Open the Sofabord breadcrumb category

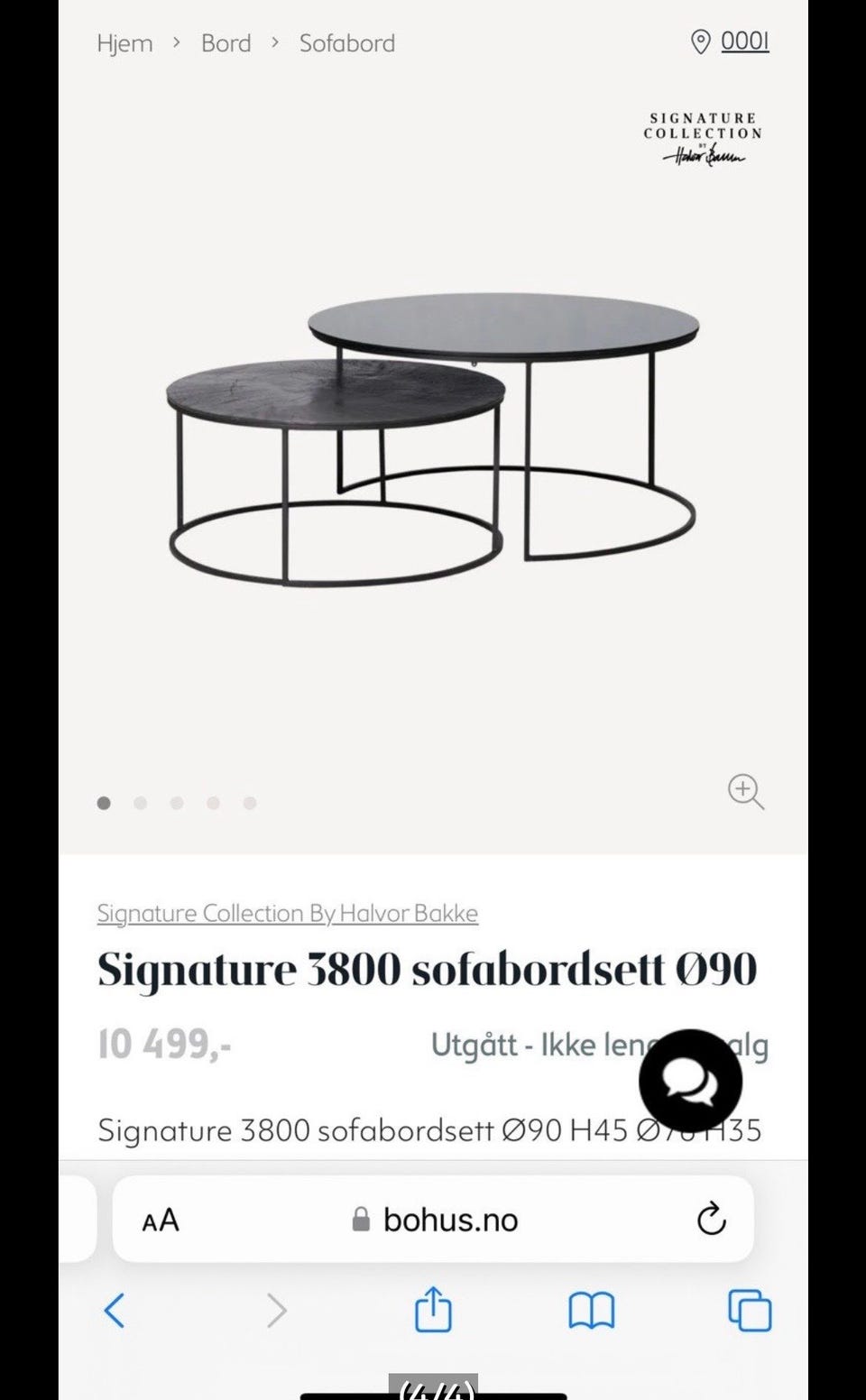(x=347, y=43)
